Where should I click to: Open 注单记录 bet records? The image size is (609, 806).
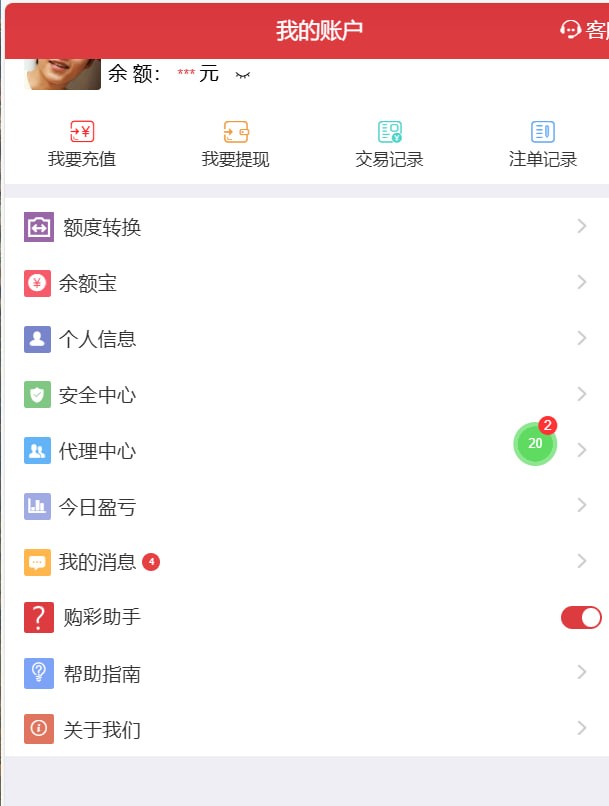tap(542, 144)
